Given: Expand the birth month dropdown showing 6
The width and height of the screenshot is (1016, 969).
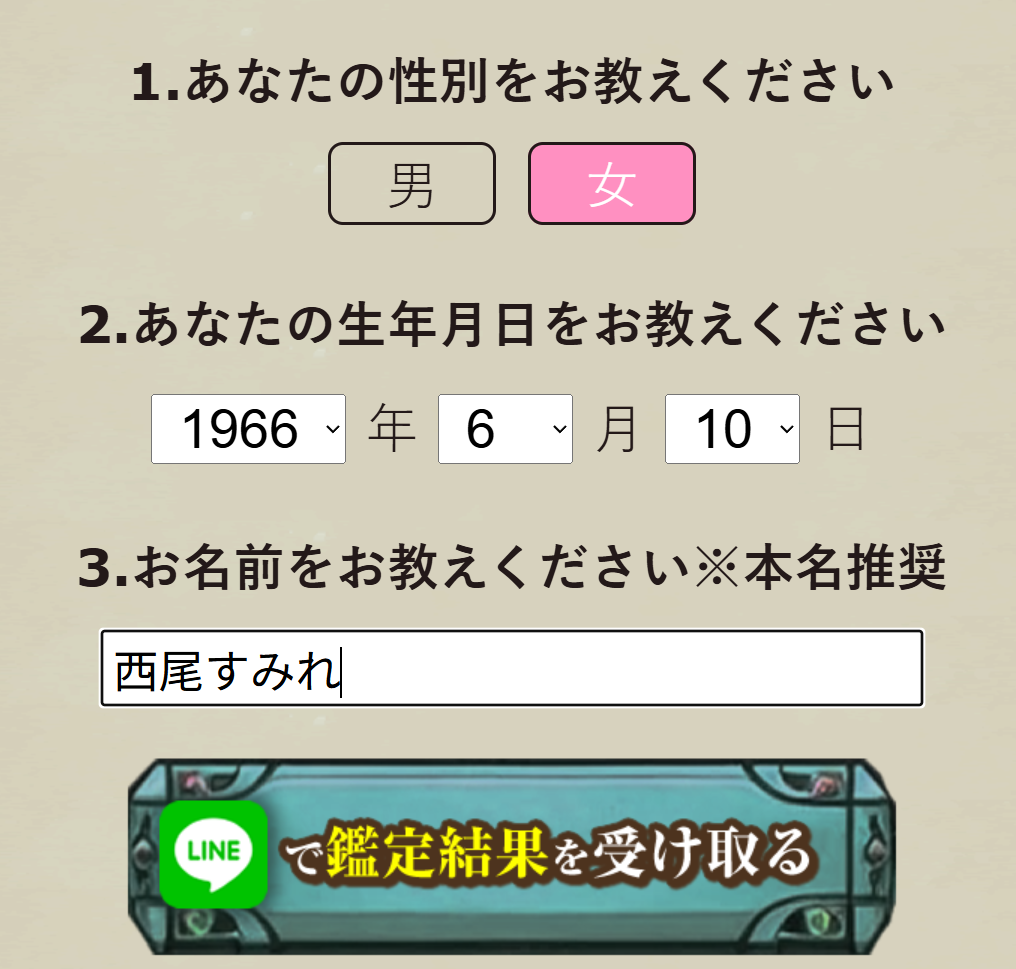Looking at the screenshot, I should point(505,429).
